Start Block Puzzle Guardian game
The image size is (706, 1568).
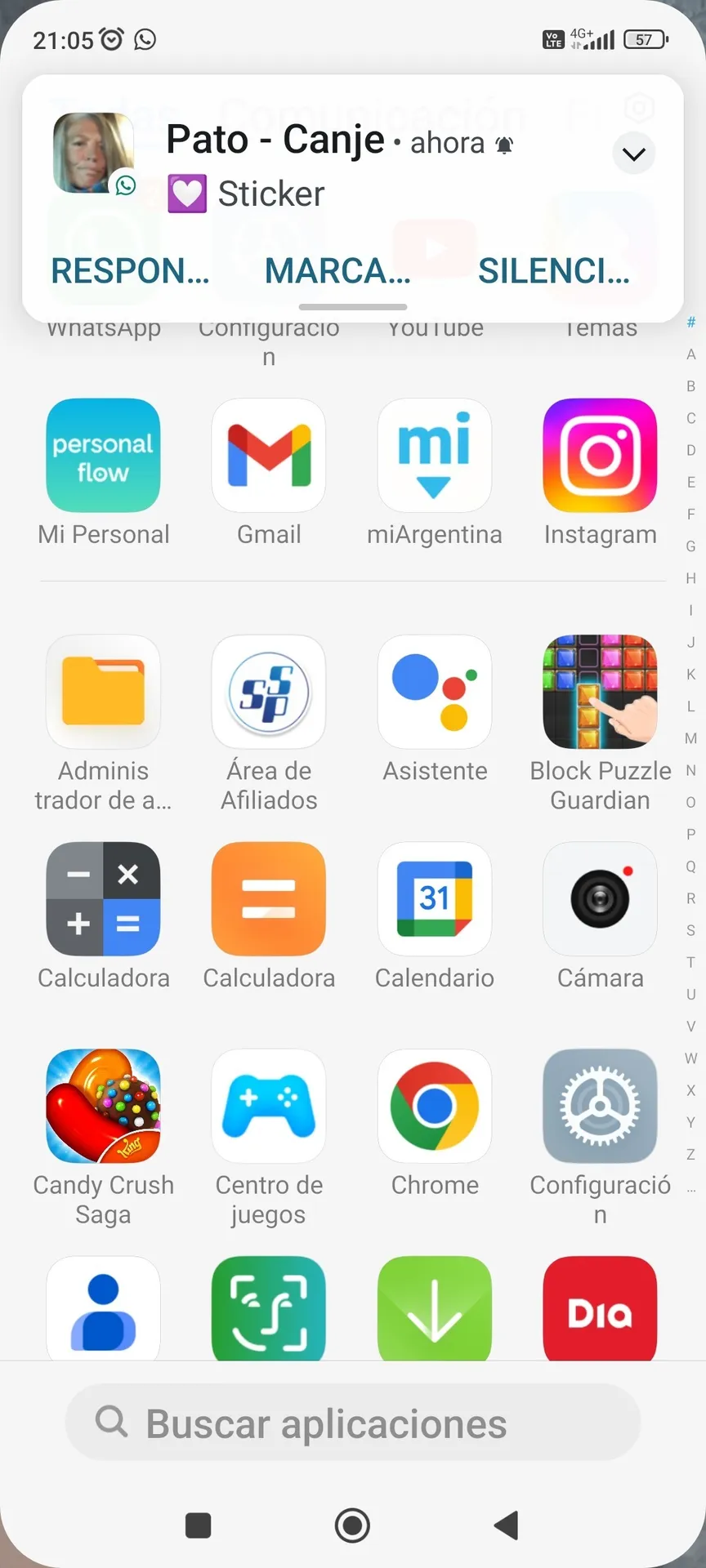(600, 693)
